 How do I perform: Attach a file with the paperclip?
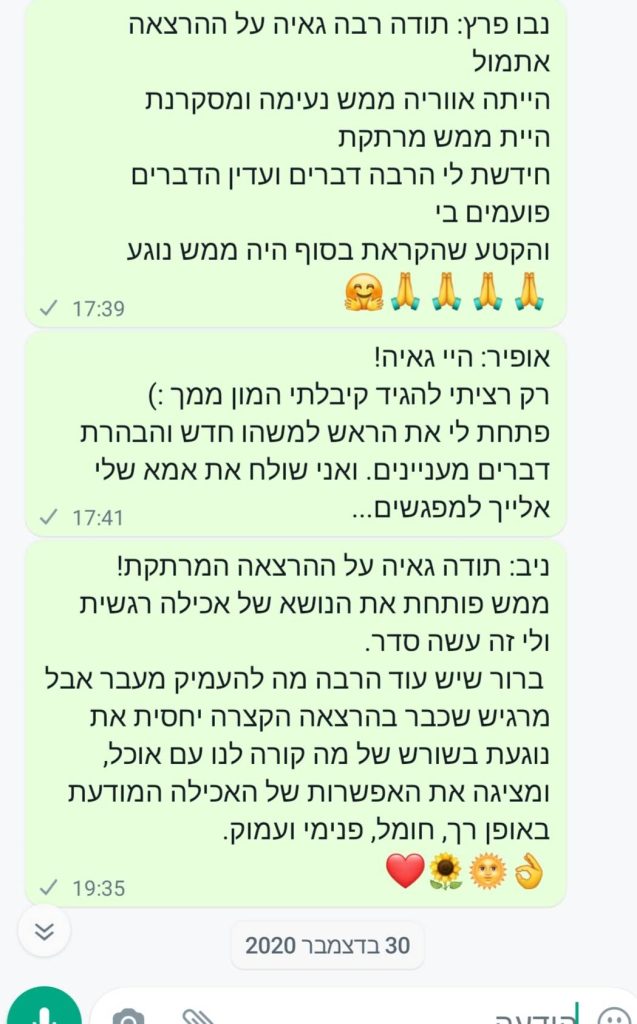198,1016
